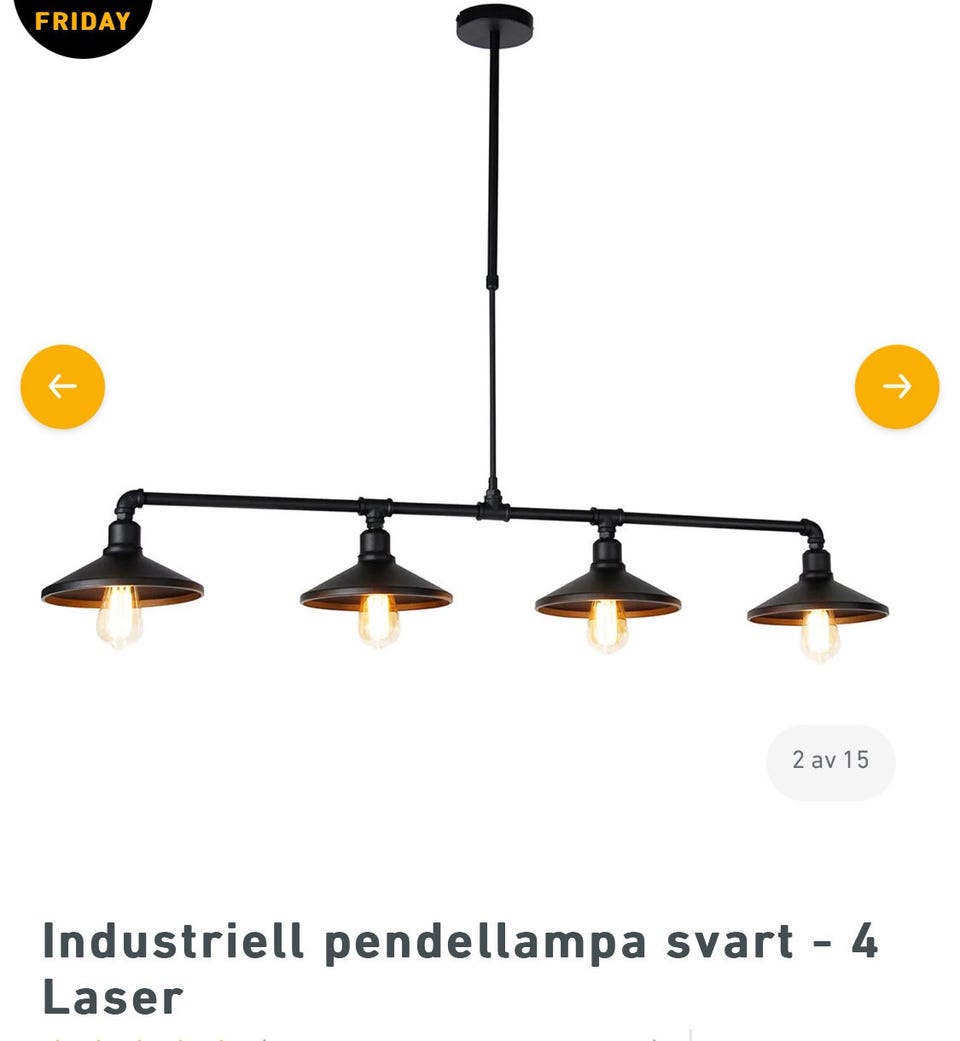Image resolution: width=960 pixels, height=1041 pixels.
Task: Click the FRIDAY text inside the black circle
Action: [84, 17]
